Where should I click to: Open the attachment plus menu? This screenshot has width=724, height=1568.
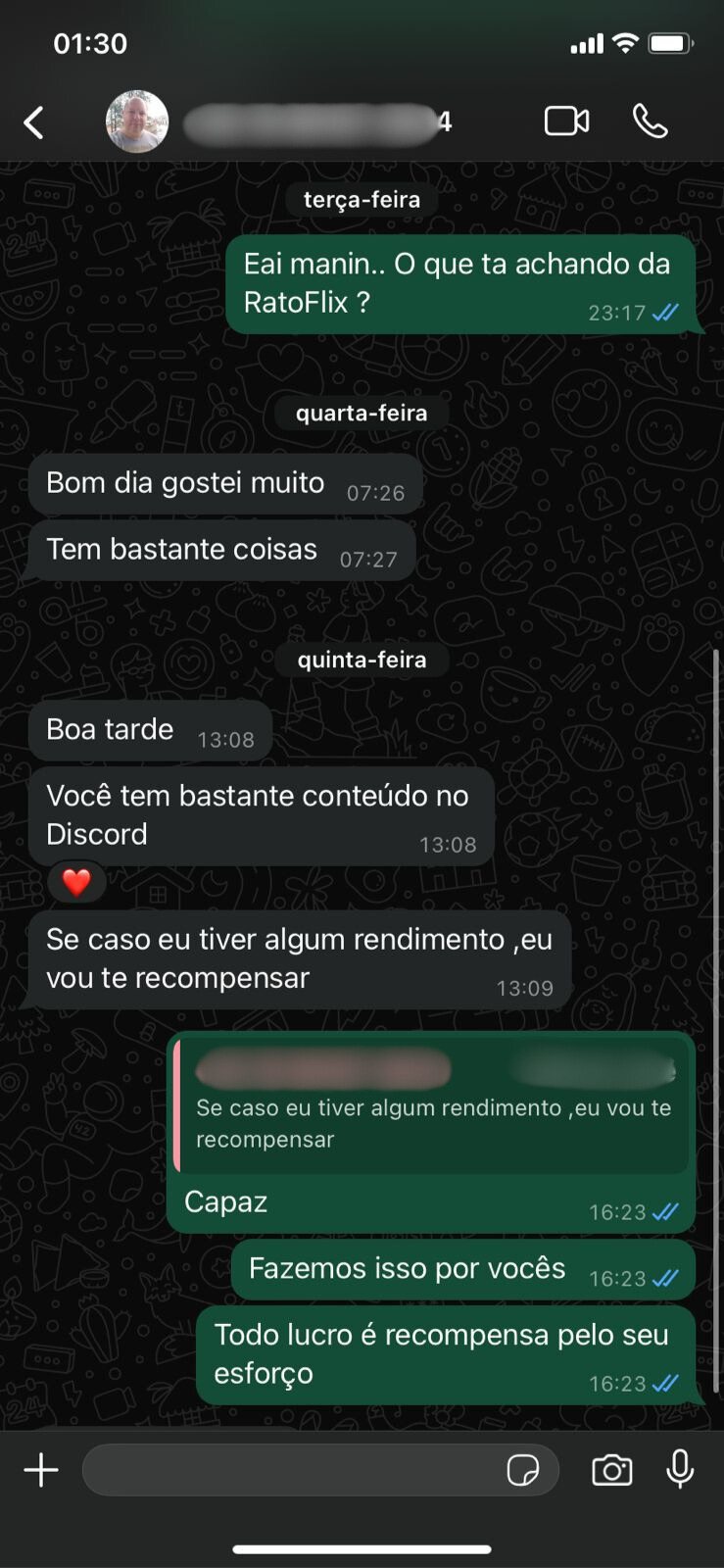click(x=41, y=1470)
